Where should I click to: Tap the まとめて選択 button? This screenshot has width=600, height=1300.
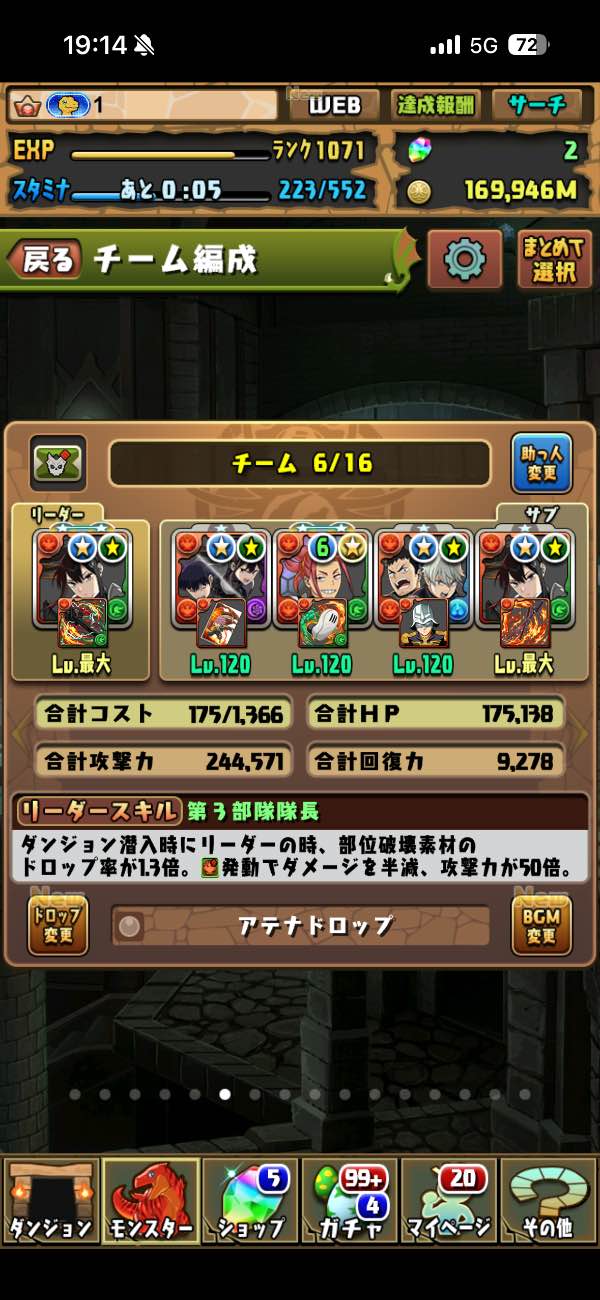pyautogui.click(x=555, y=260)
